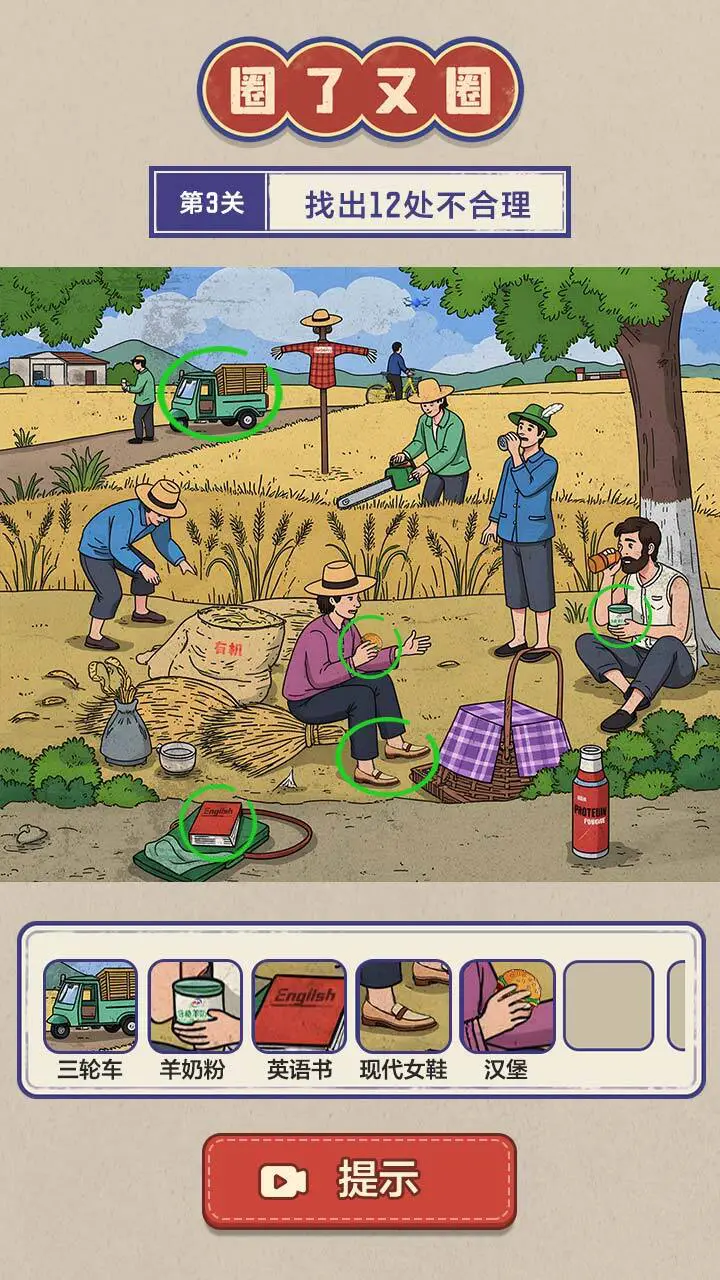Tap the red protein bottle in the scene
Screen dimensions: 720x1280
(590, 803)
